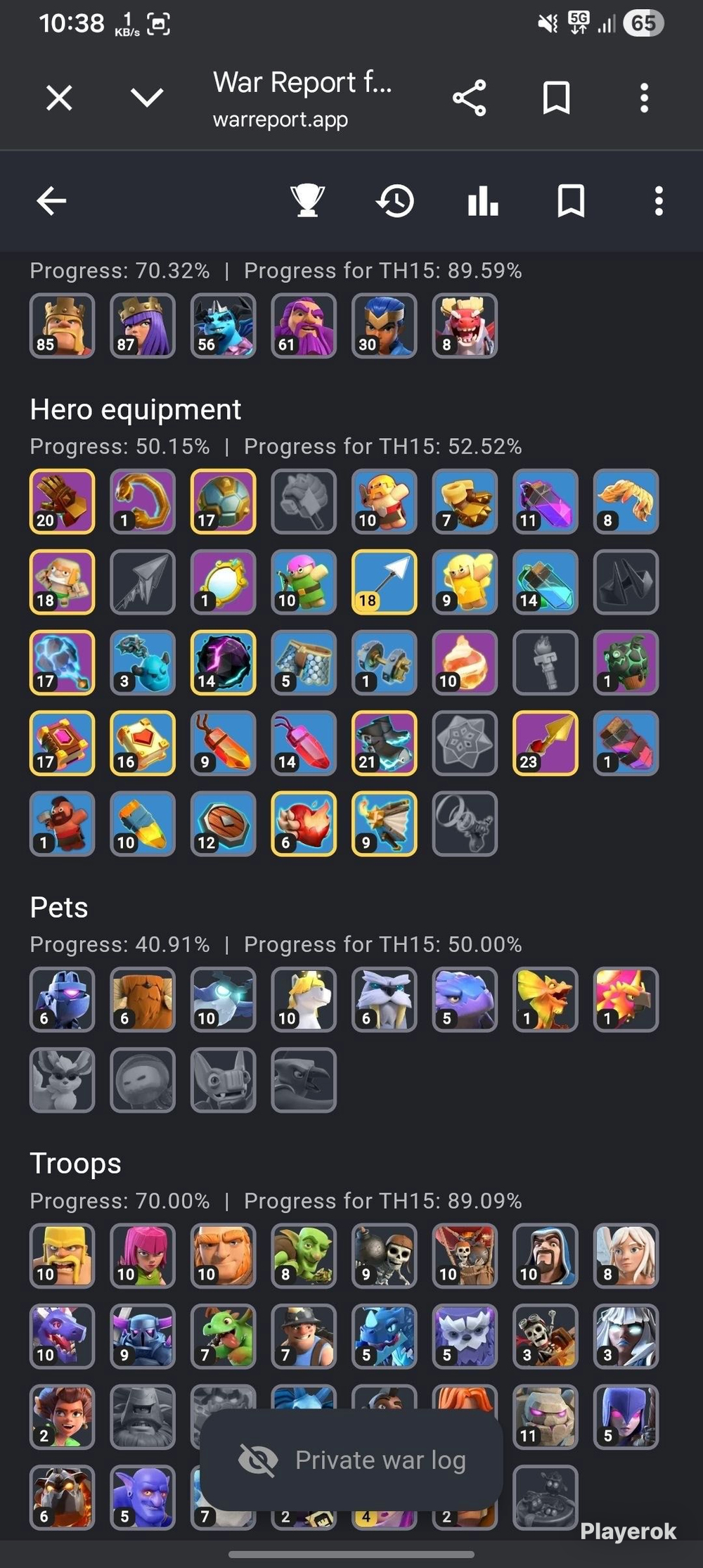The image size is (703, 1568).
Task: Close the browser custom tab
Action: click(59, 98)
